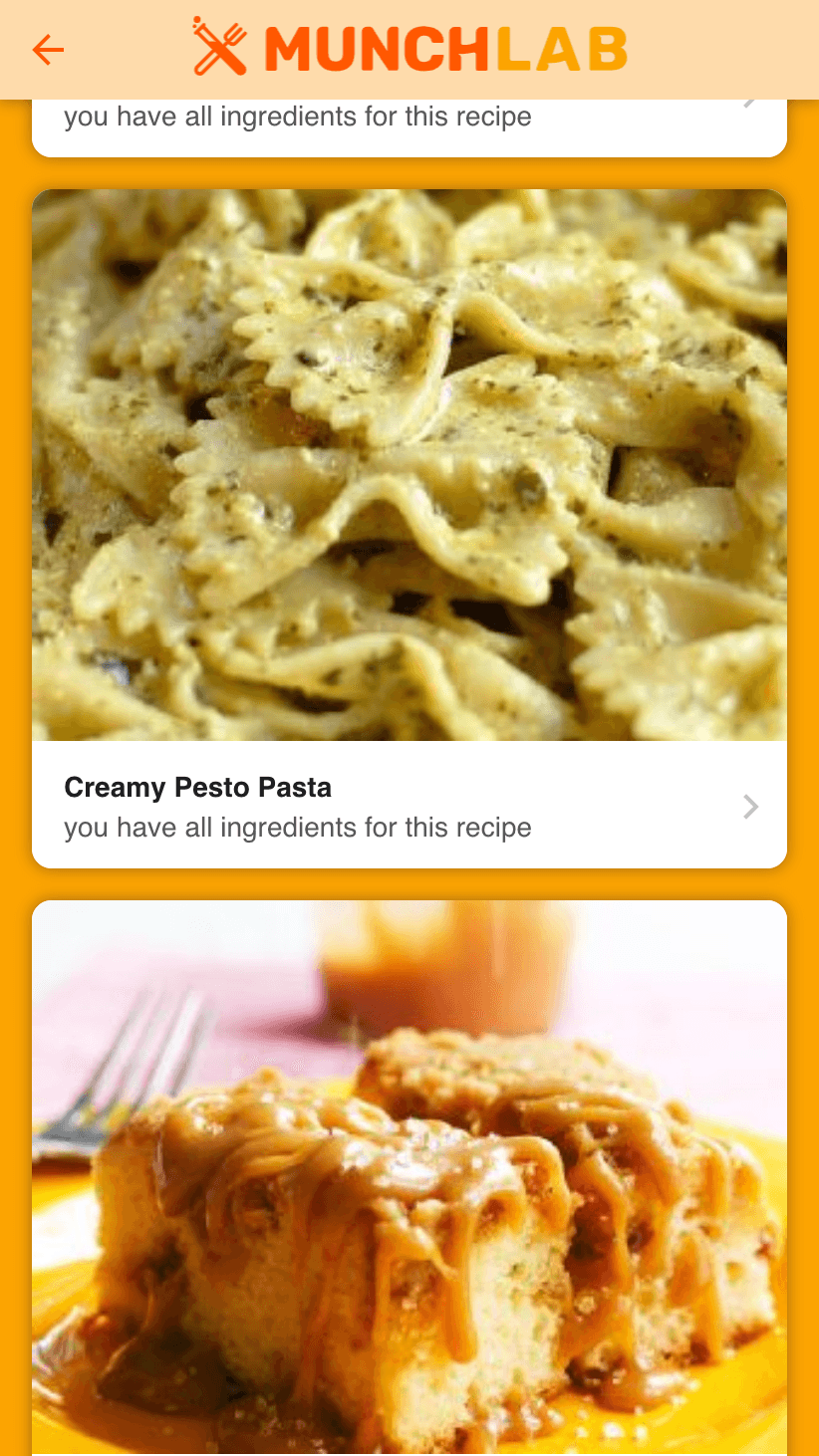Open the caramel cake recipe card
This screenshot has width=819, height=1456.
click(409, 1175)
